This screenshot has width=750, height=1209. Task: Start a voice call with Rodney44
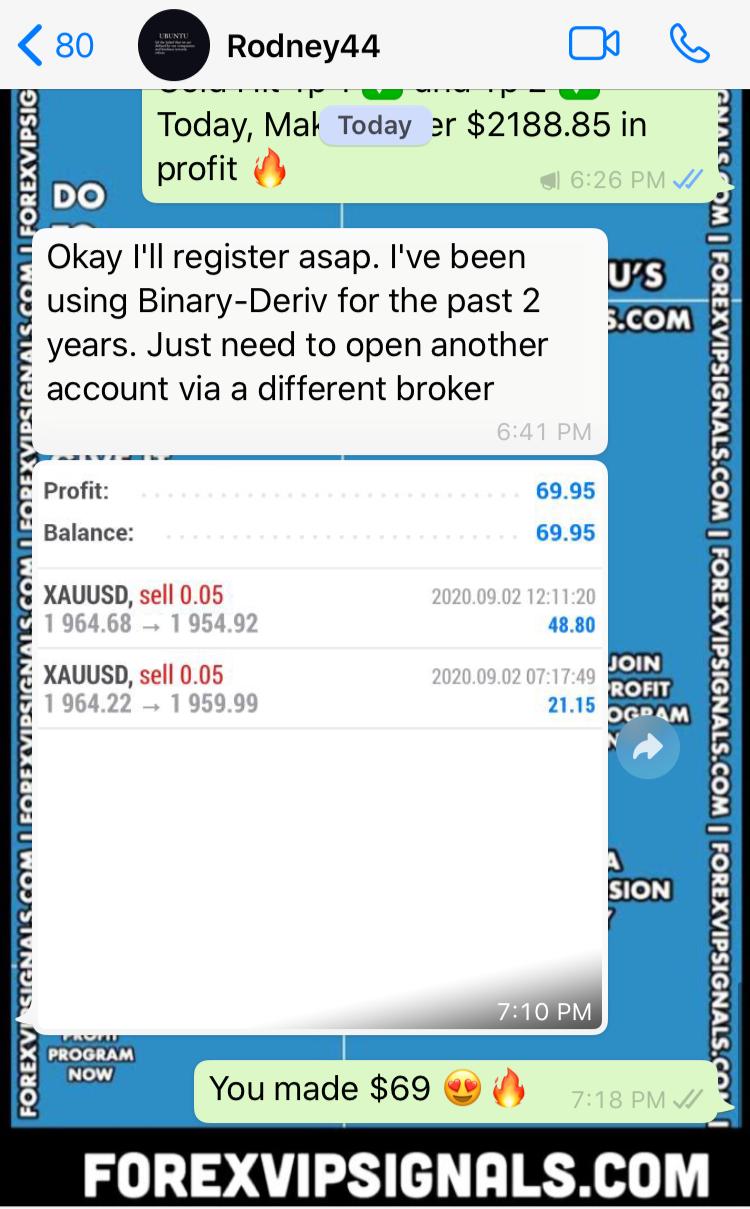pyautogui.click(x=688, y=44)
